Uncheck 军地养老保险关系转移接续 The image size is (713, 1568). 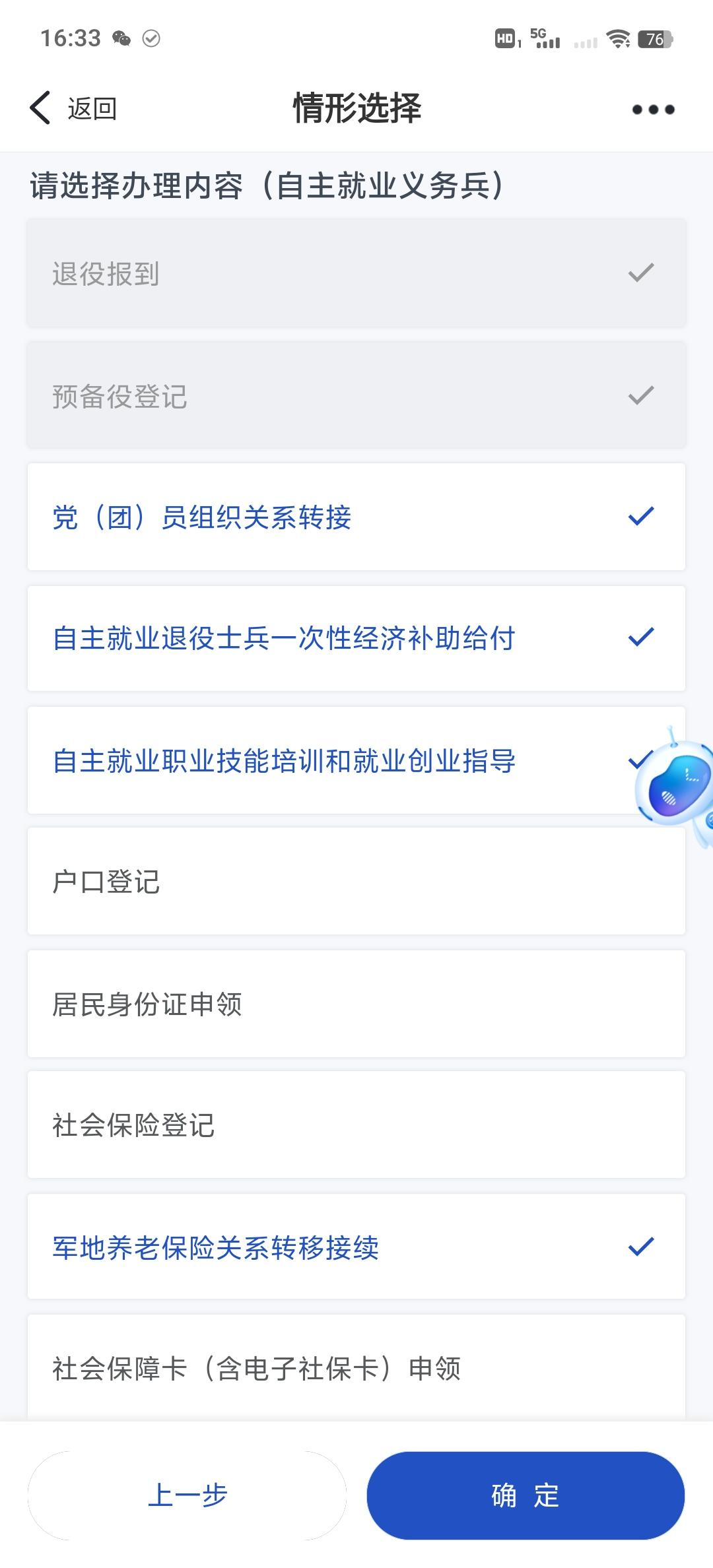click(356, 1247)
